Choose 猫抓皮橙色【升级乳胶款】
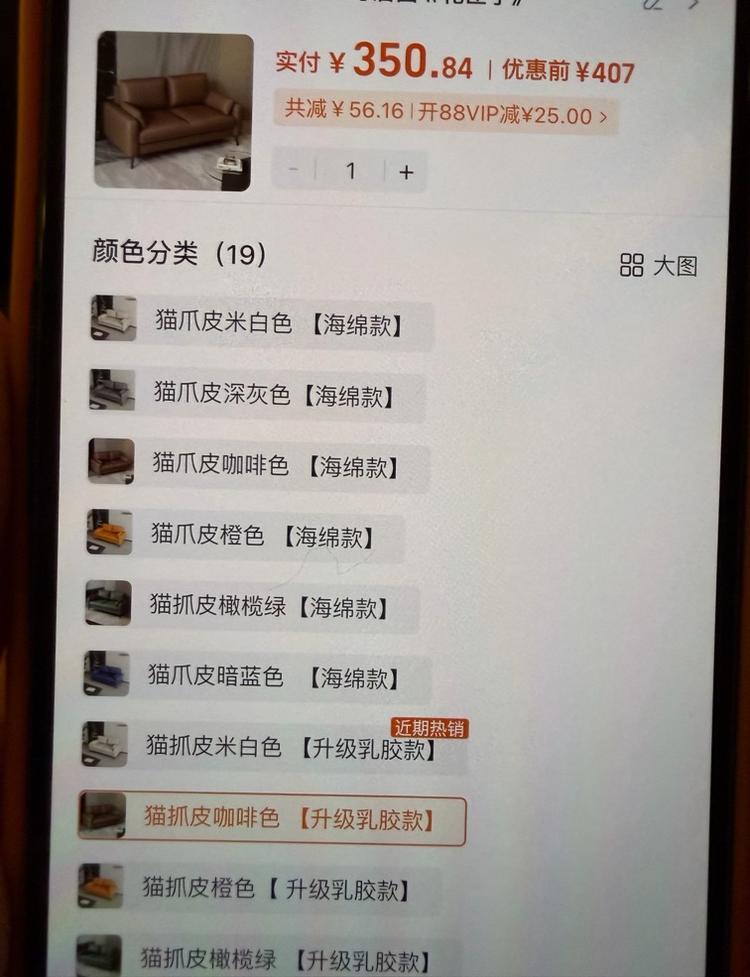This screenshot has width=750, height=977. pos(262,888)
